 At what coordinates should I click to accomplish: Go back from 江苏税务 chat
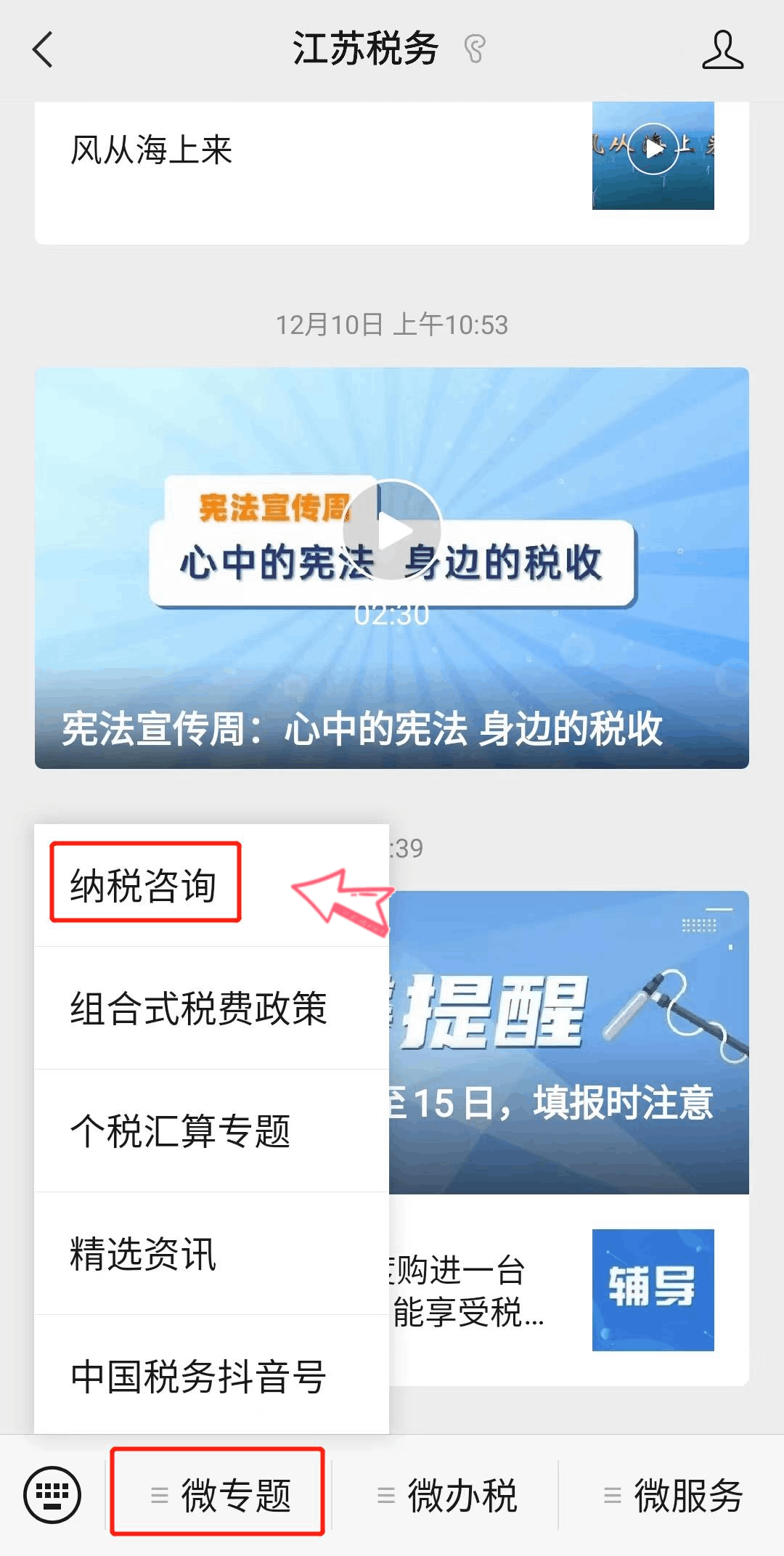pyautogui.click(x=44, y=50)
